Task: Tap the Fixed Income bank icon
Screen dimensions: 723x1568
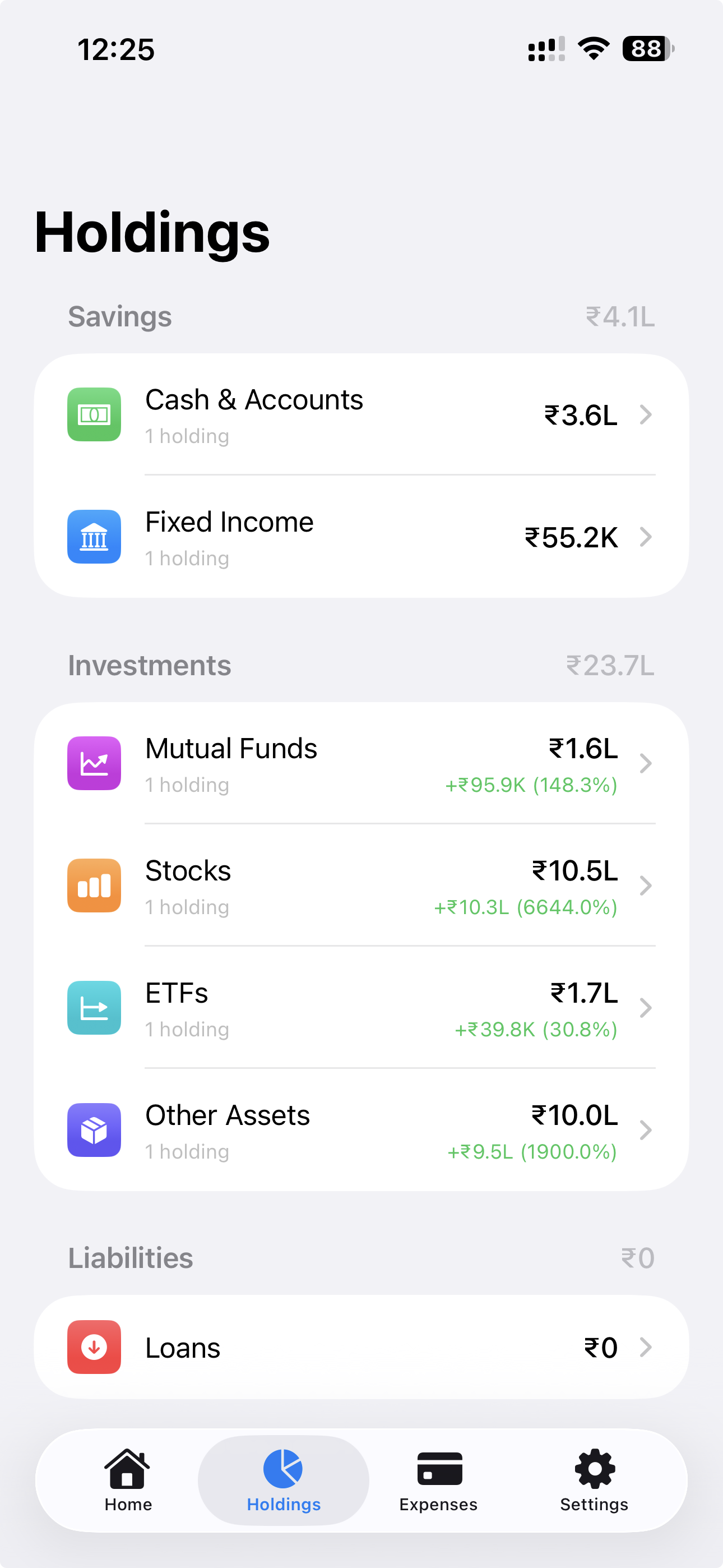Action: click(x=94, y=537)
